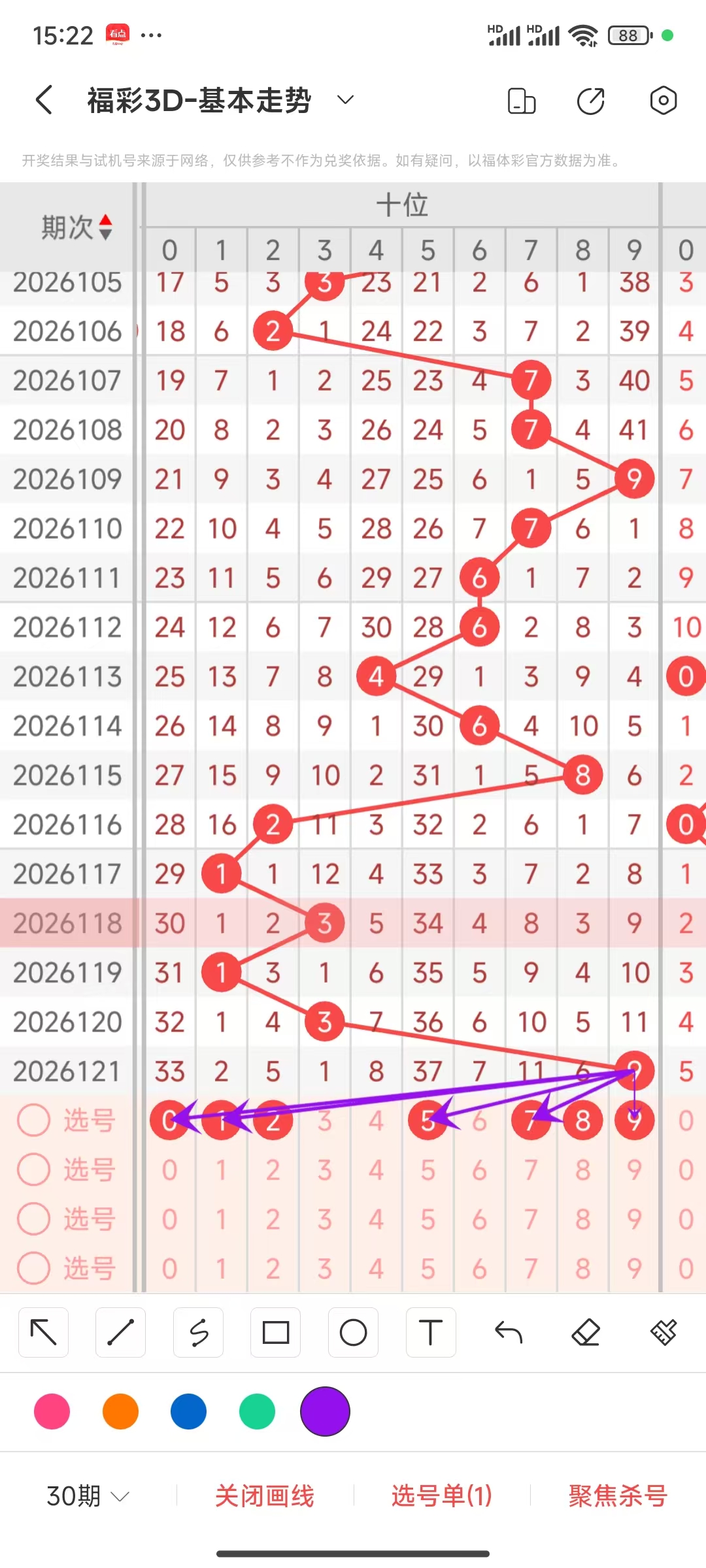The image size is (706, 1568).
Task: Select the straight line drawing tool
Action: 121,1332
